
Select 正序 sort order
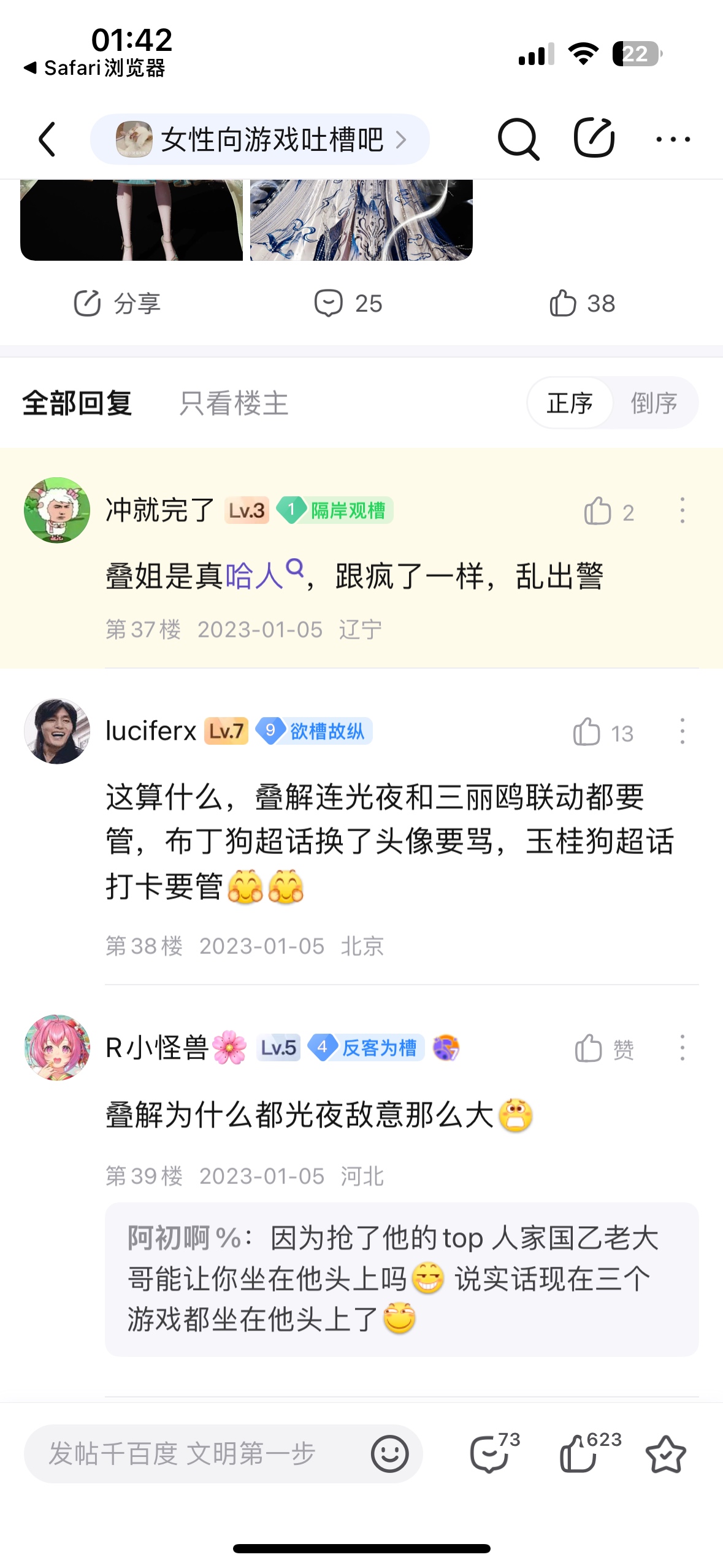point(570,404)
